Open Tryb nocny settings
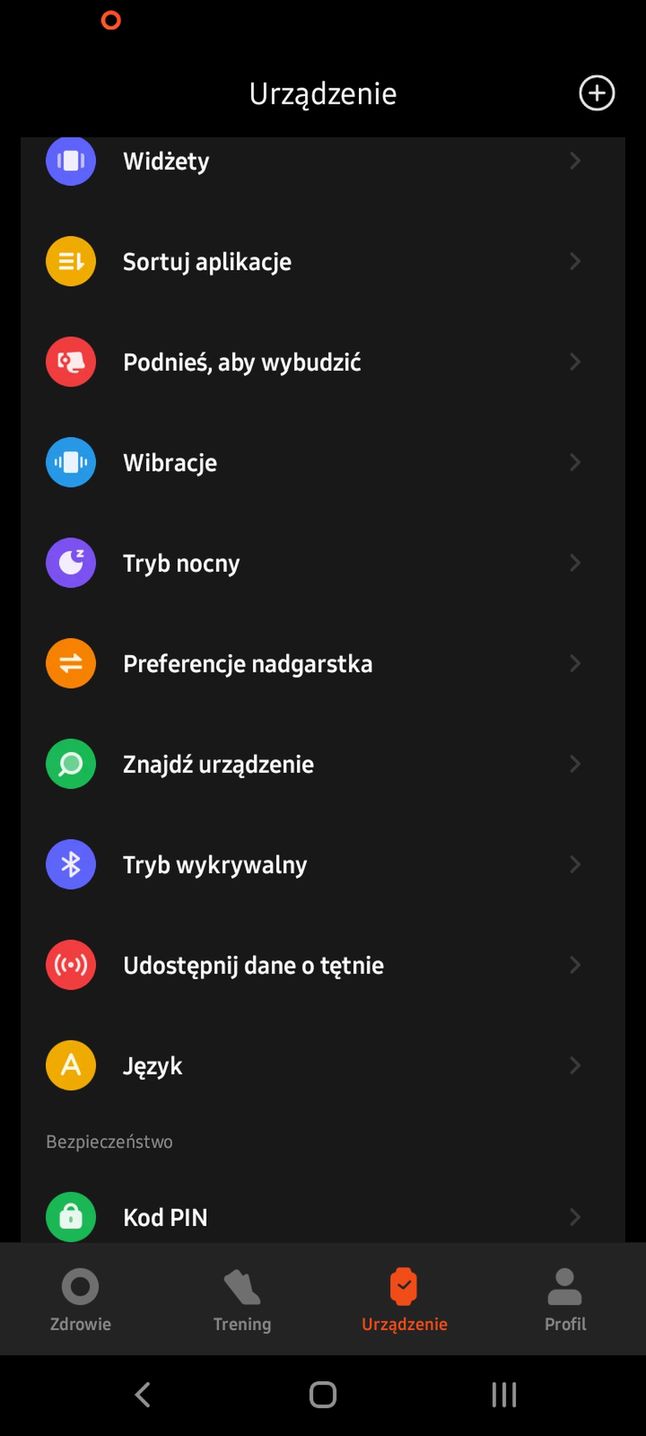This screenshot has width=646, height=1436. coord(322,563)
